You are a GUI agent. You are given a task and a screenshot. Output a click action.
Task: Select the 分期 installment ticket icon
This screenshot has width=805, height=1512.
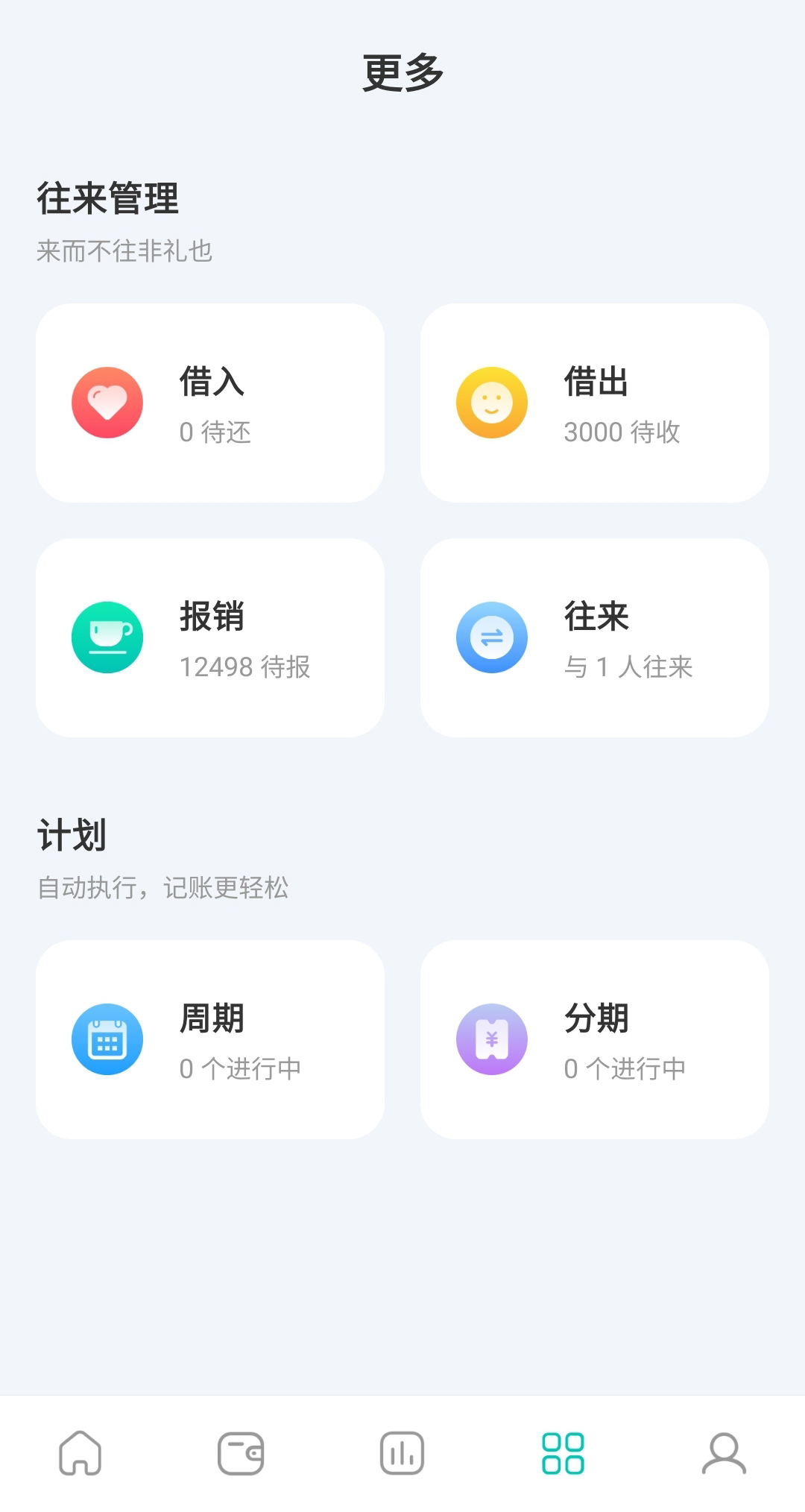pyautogui.click(x=491, y=1039)
